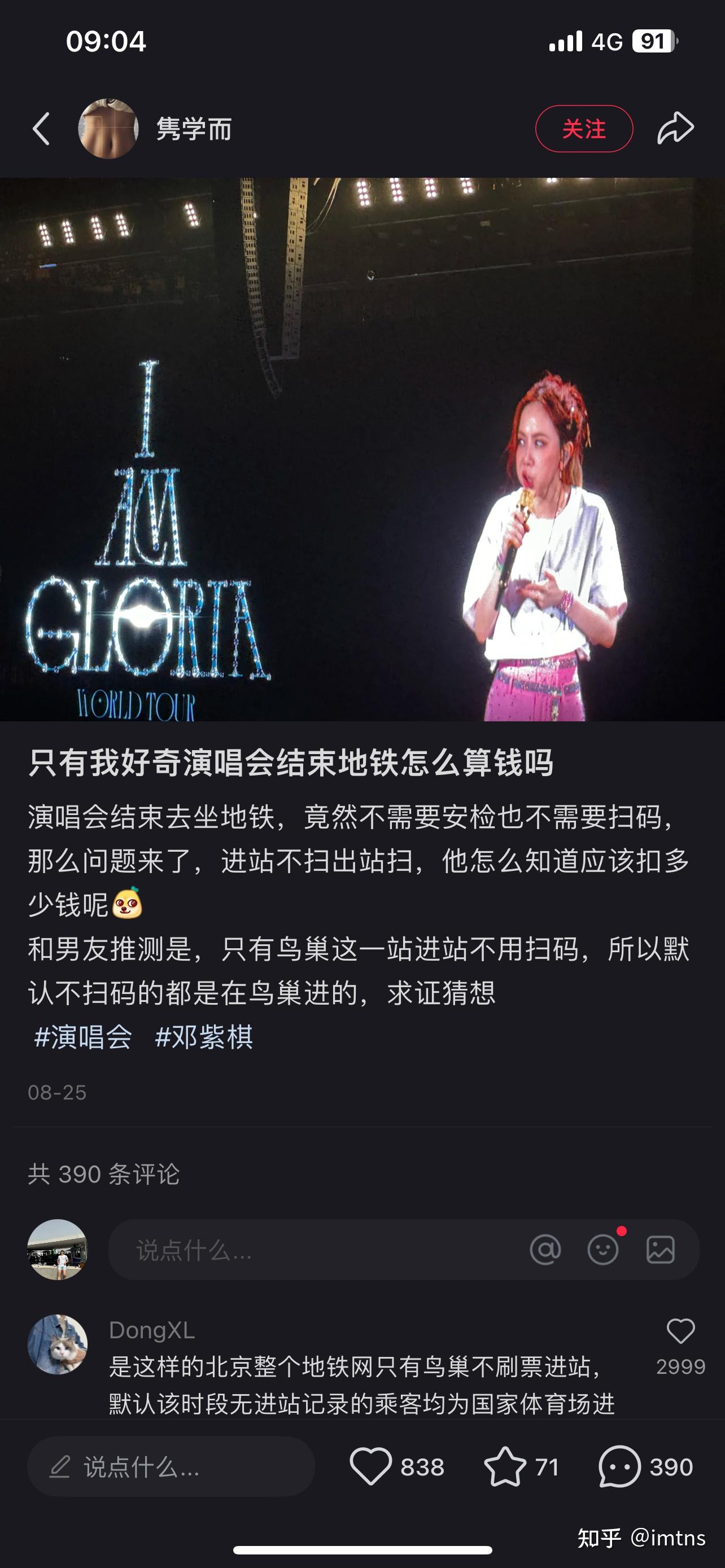Screen dimensions: 725x1568
Task: Like DongXL's comment
Action: (680, 1331)
